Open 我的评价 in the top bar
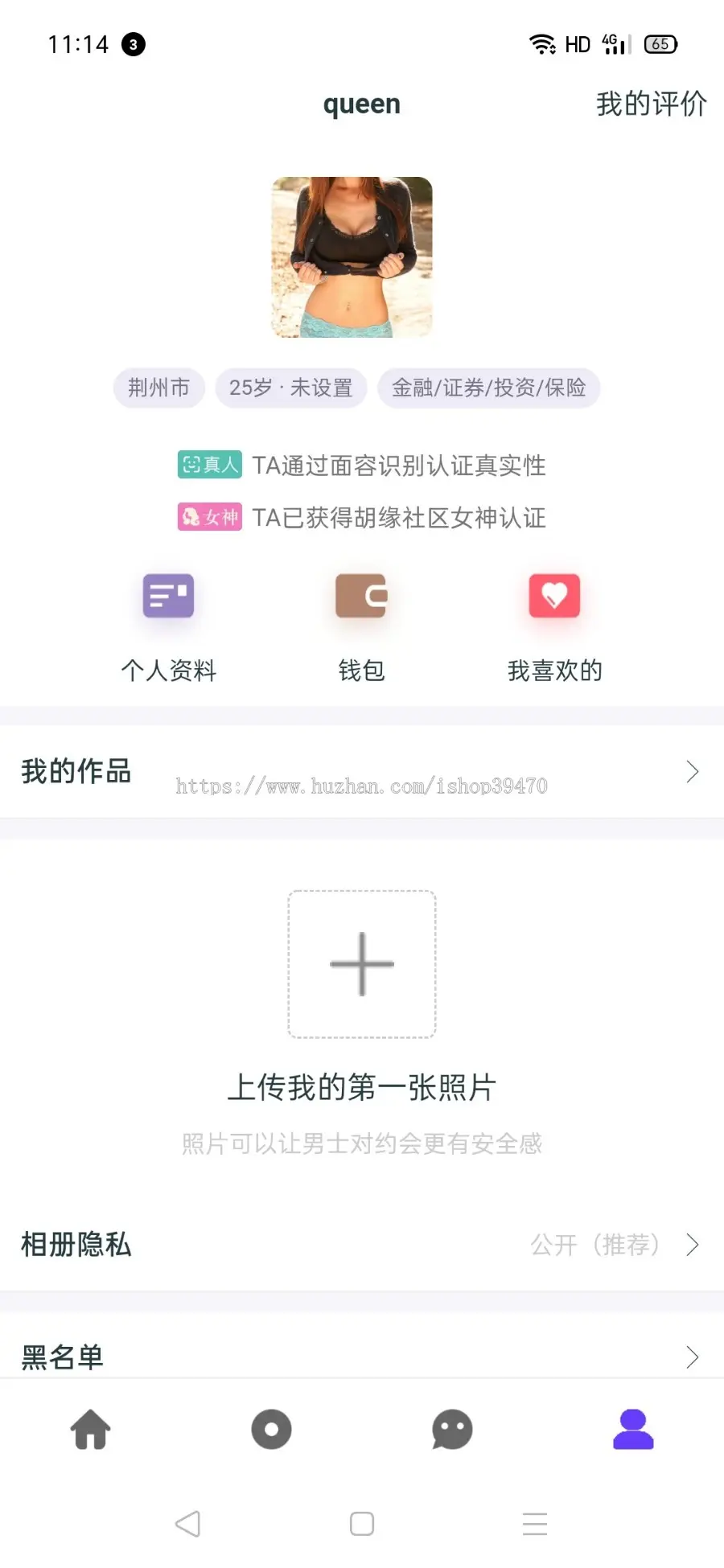The height and width of the screenshot is (1568, 724). point(651,104)
